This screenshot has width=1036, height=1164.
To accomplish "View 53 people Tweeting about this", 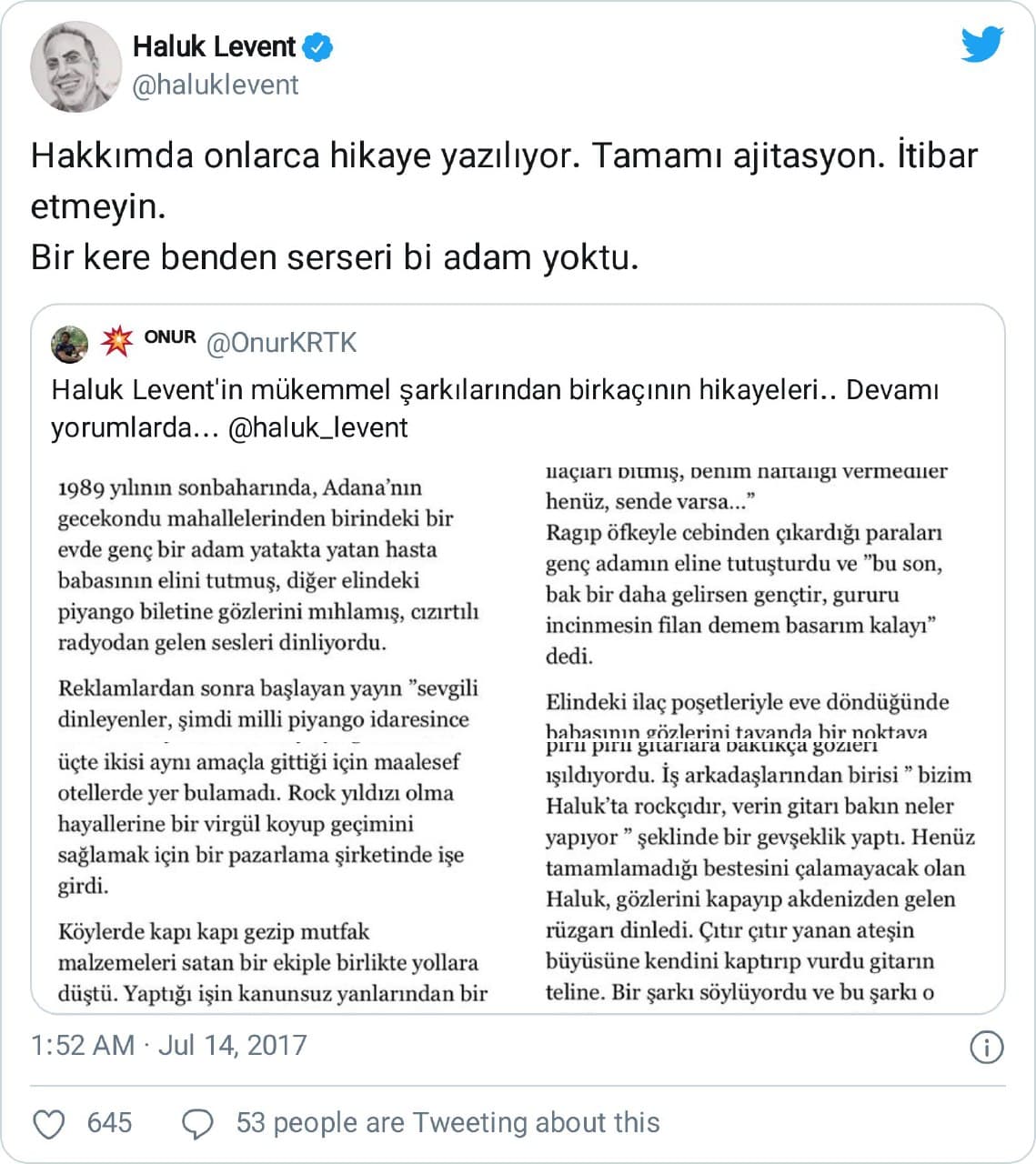I will tap(448, 1123).
